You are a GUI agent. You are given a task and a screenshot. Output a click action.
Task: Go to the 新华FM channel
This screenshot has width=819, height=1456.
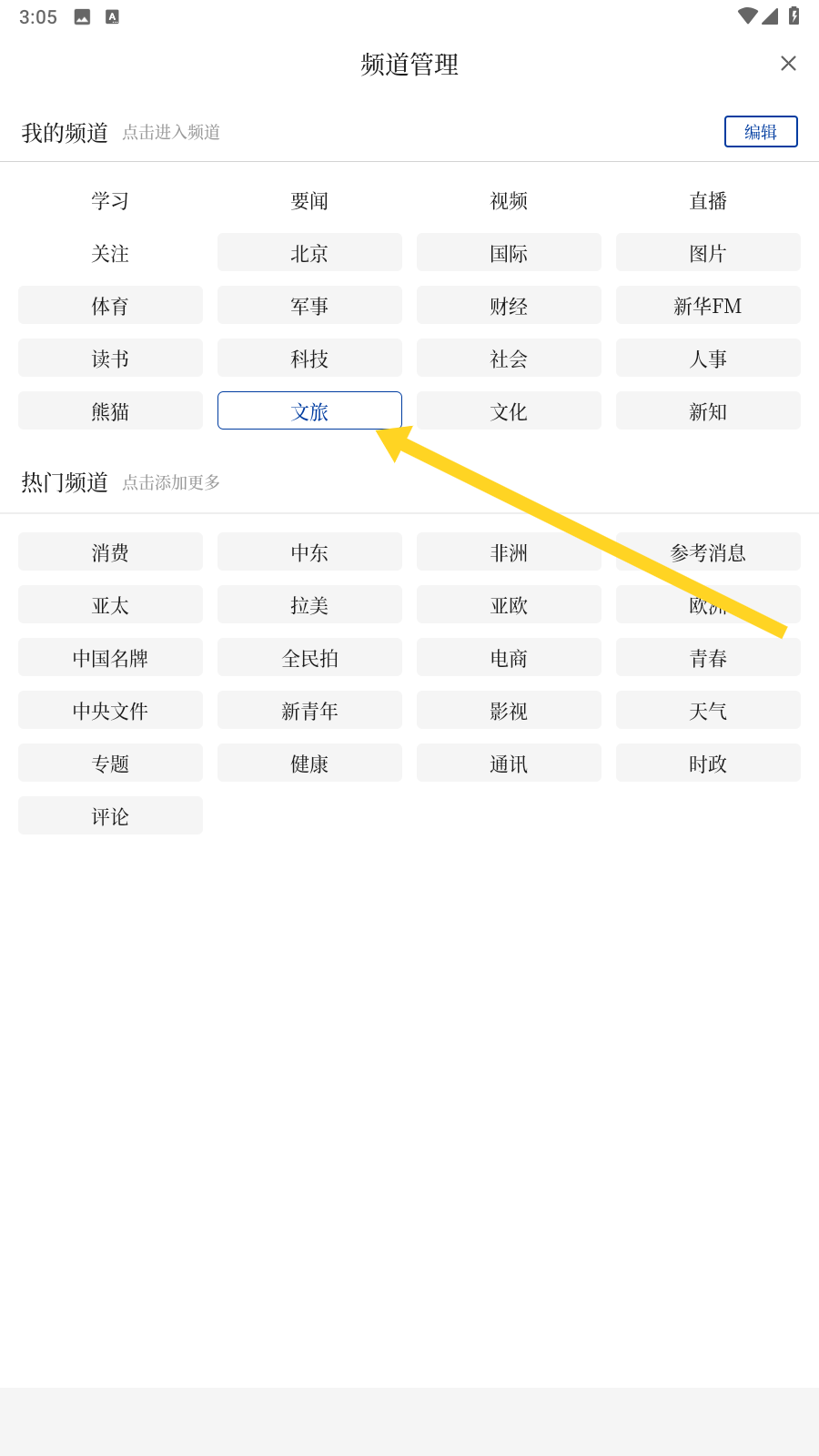708,306
